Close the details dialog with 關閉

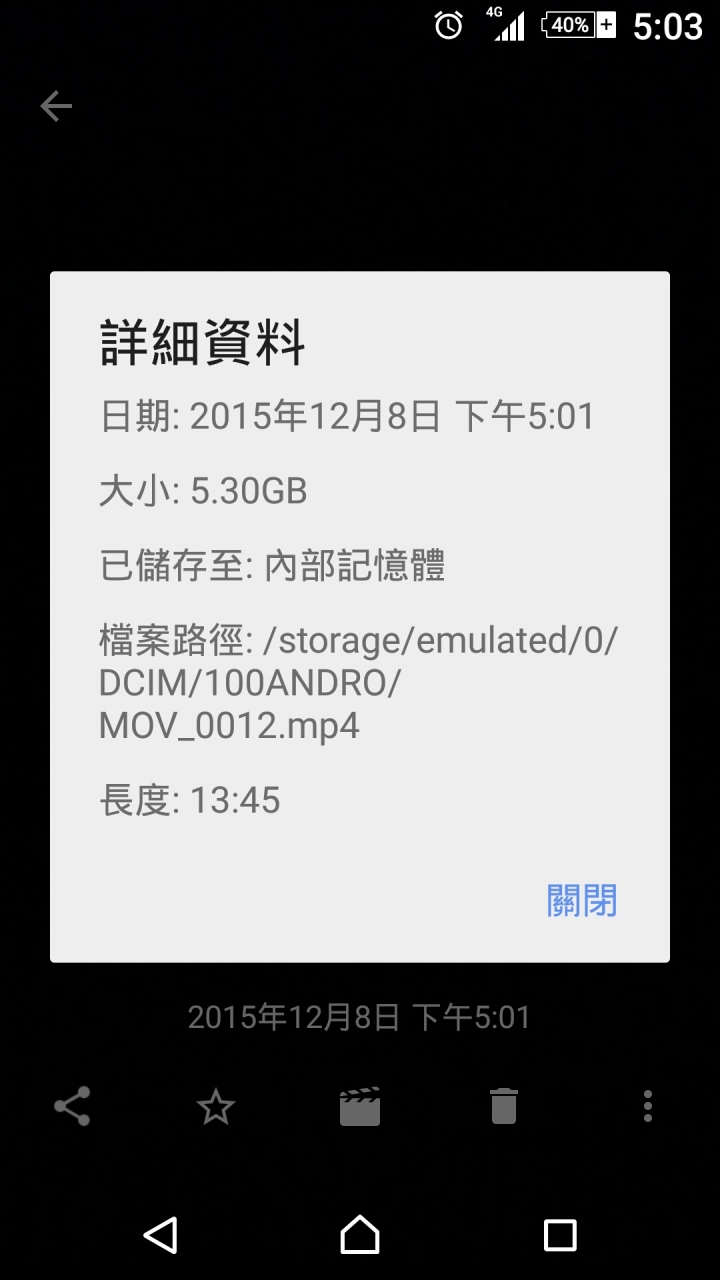click(582, 900)
